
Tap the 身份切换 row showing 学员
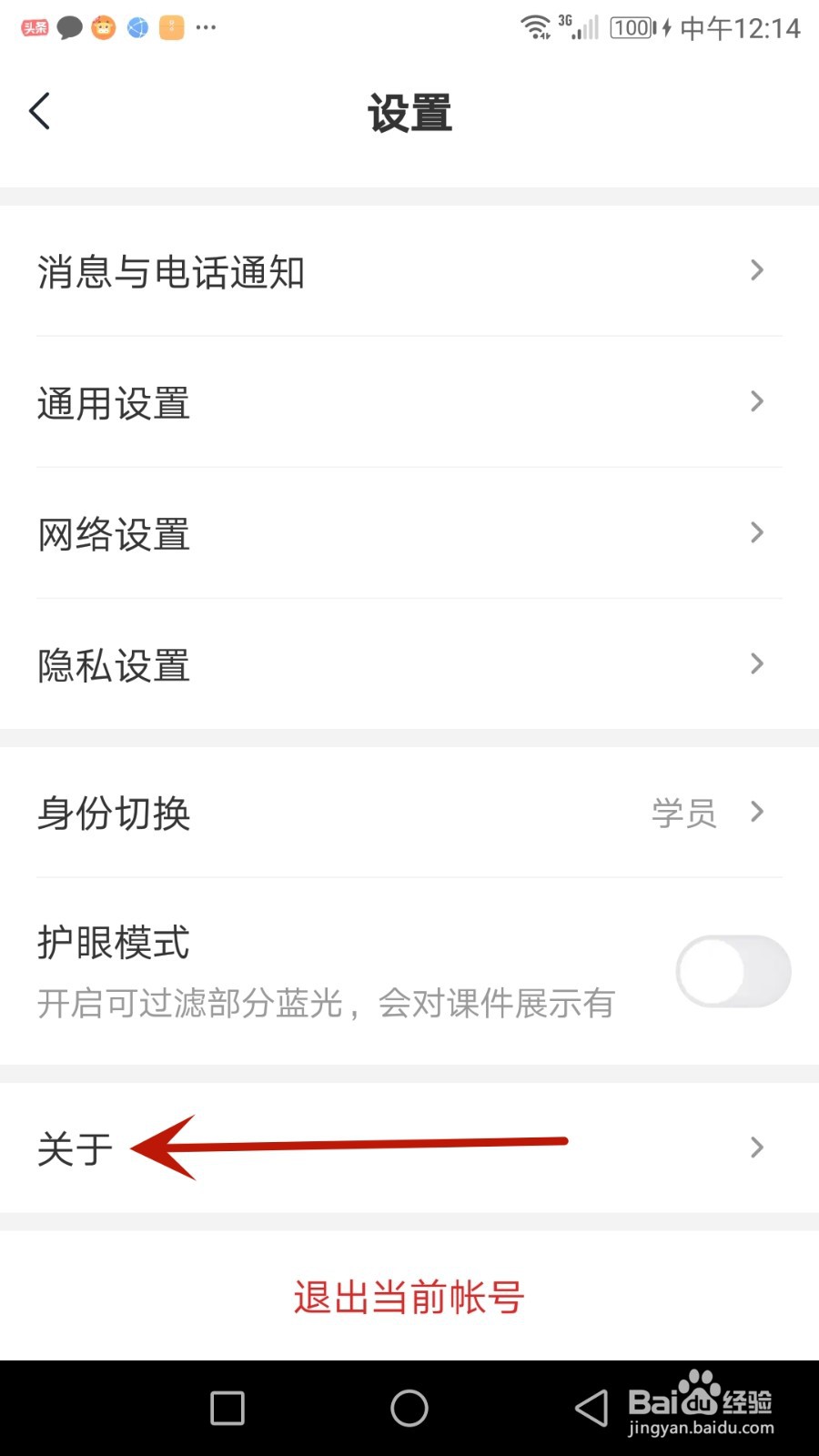(409, 813)
